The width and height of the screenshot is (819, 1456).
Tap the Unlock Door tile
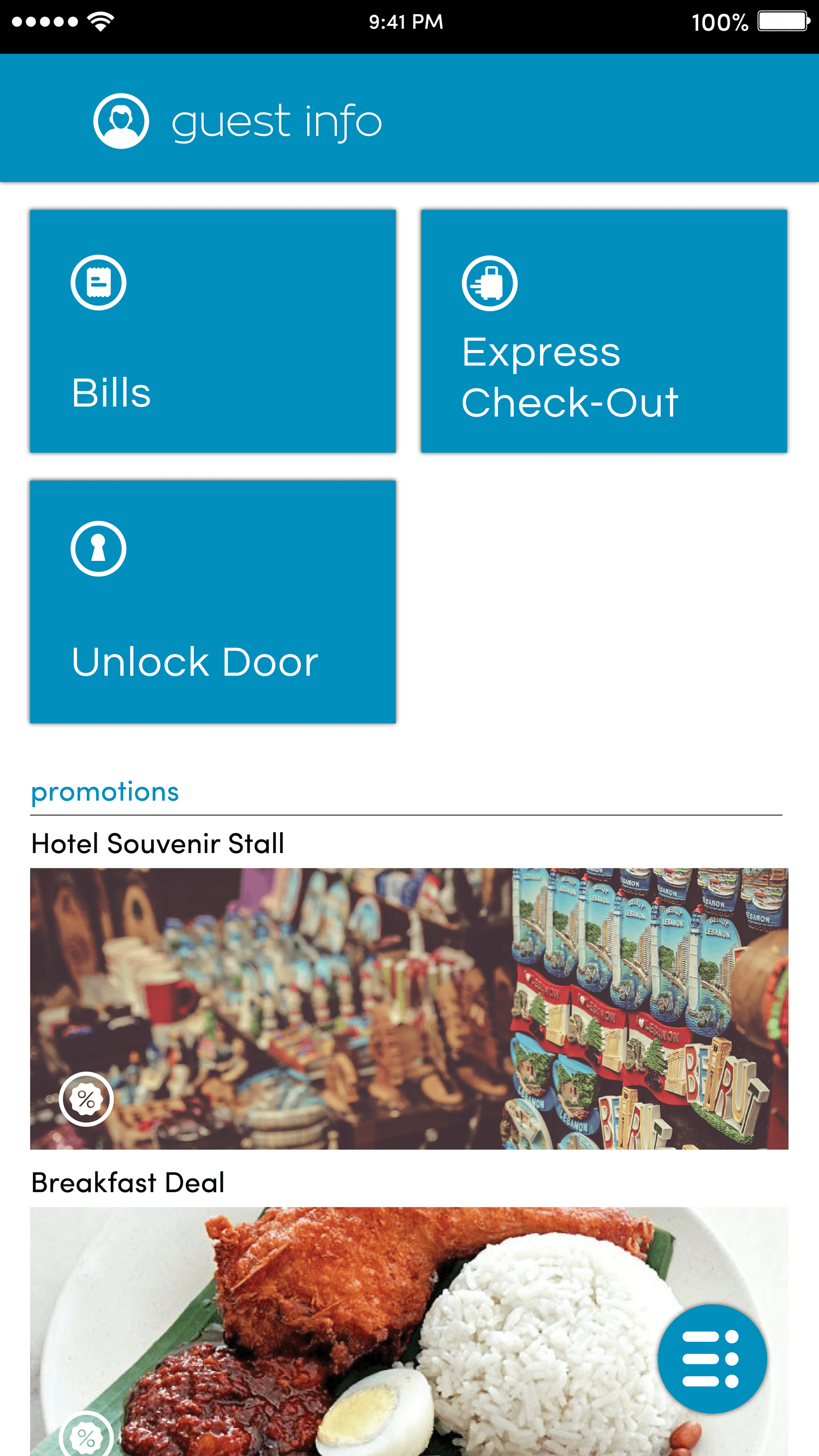pos(212,601)
